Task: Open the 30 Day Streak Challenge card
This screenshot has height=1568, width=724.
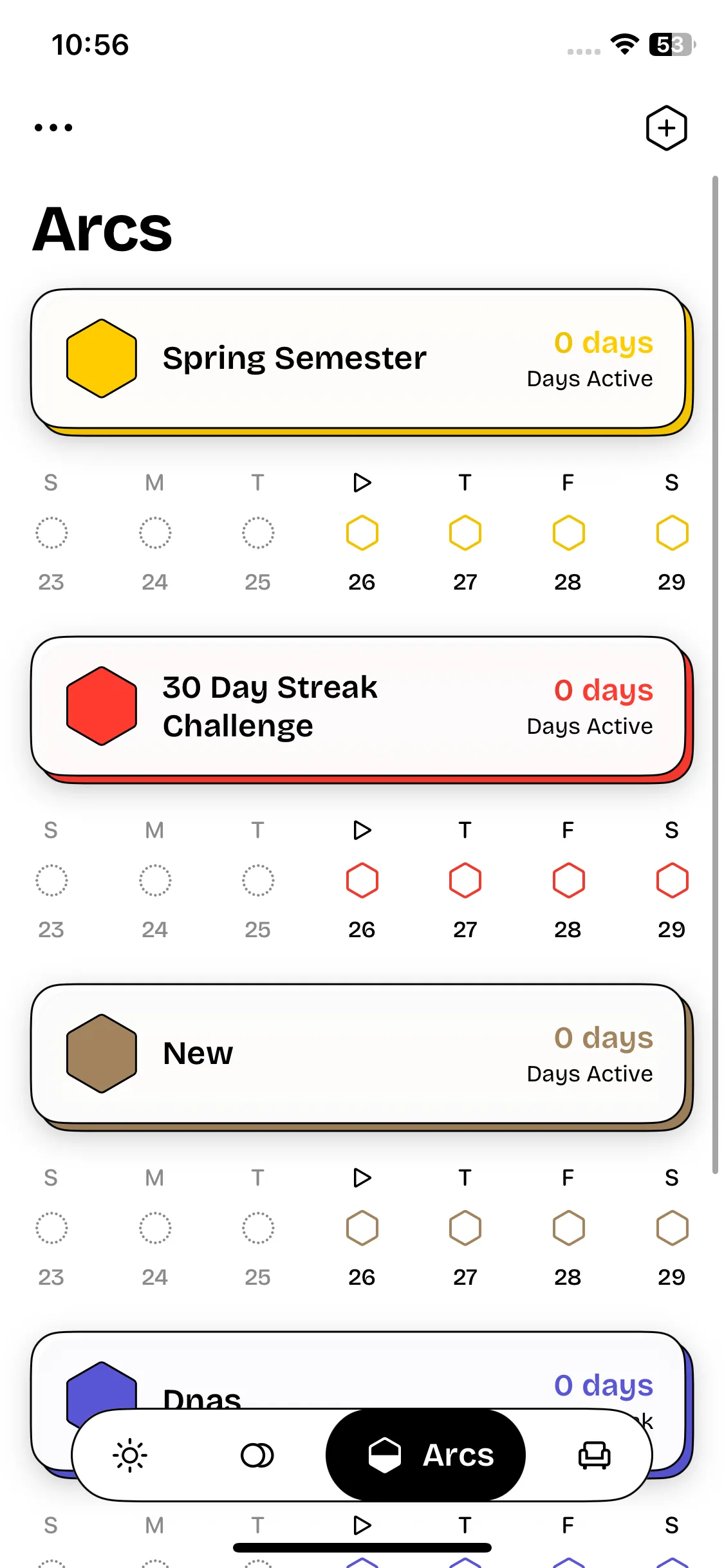Action: (x=359, y=707)
